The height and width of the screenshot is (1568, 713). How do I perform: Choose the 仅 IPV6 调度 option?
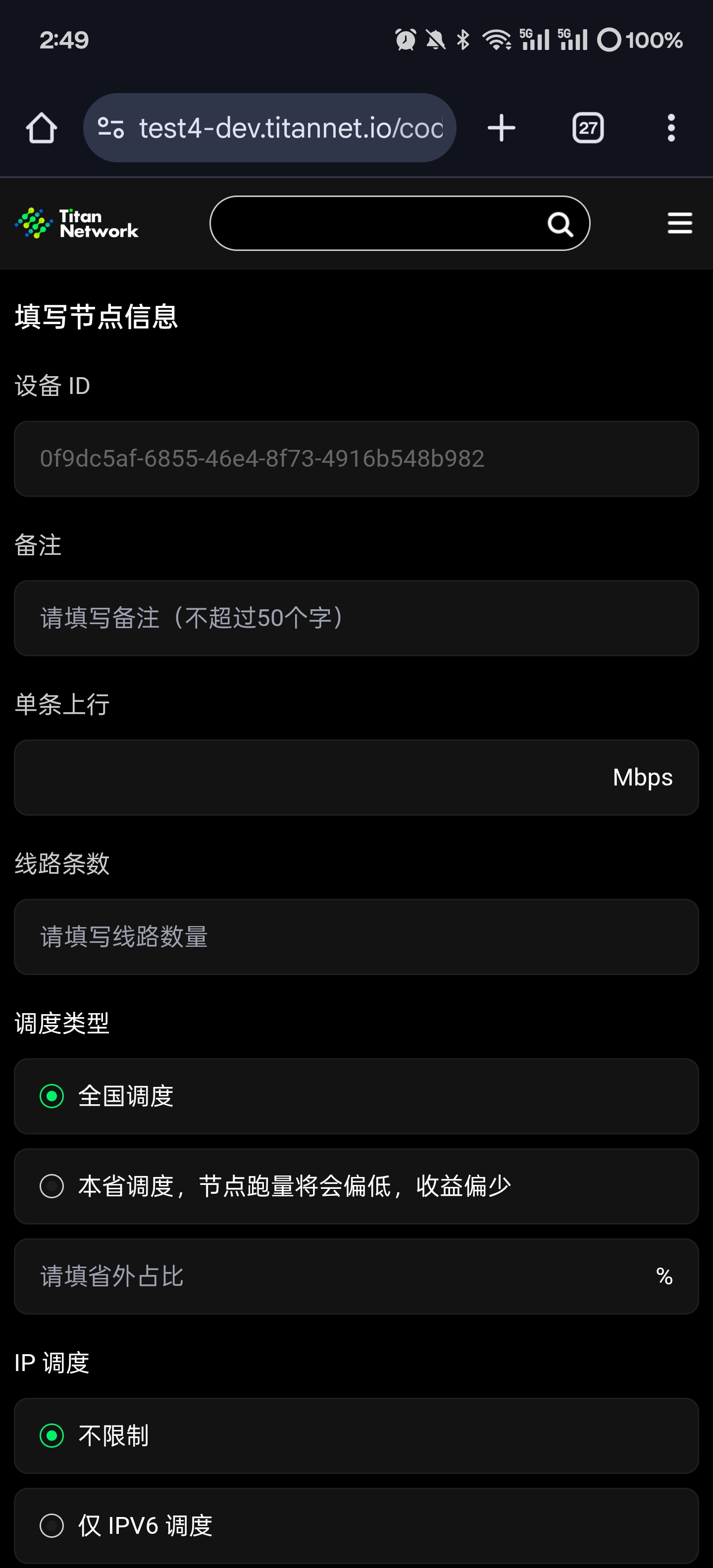click(52, 1526)
